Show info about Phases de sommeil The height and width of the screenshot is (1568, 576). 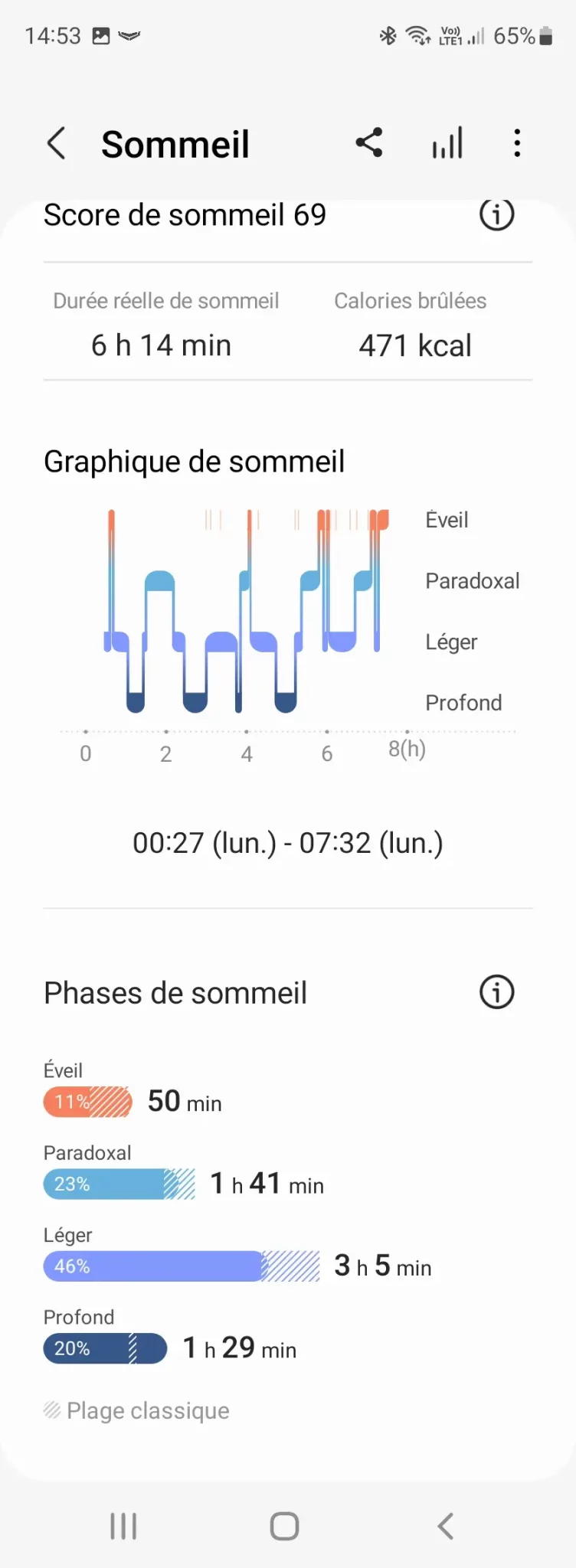click(496, 992)
